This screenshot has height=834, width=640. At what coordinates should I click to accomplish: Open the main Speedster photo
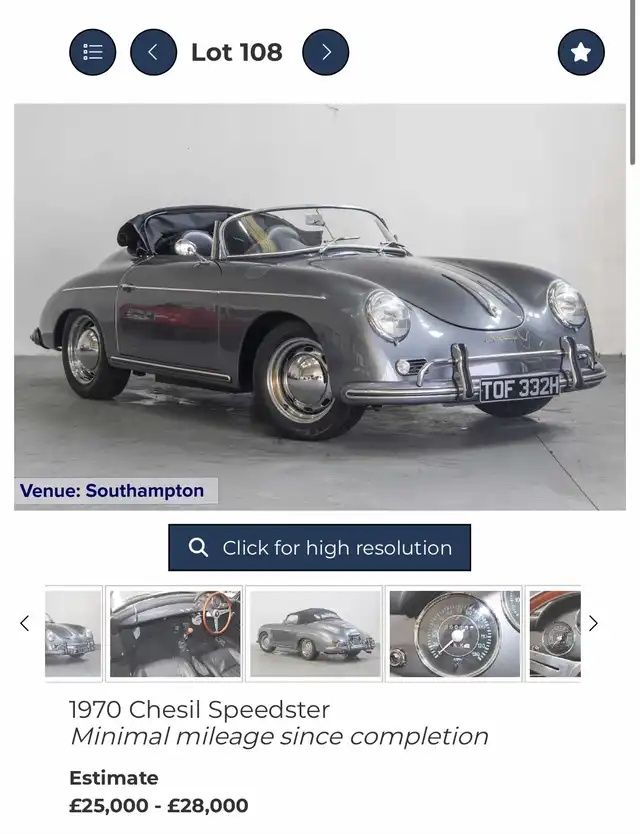coord(320,307)
